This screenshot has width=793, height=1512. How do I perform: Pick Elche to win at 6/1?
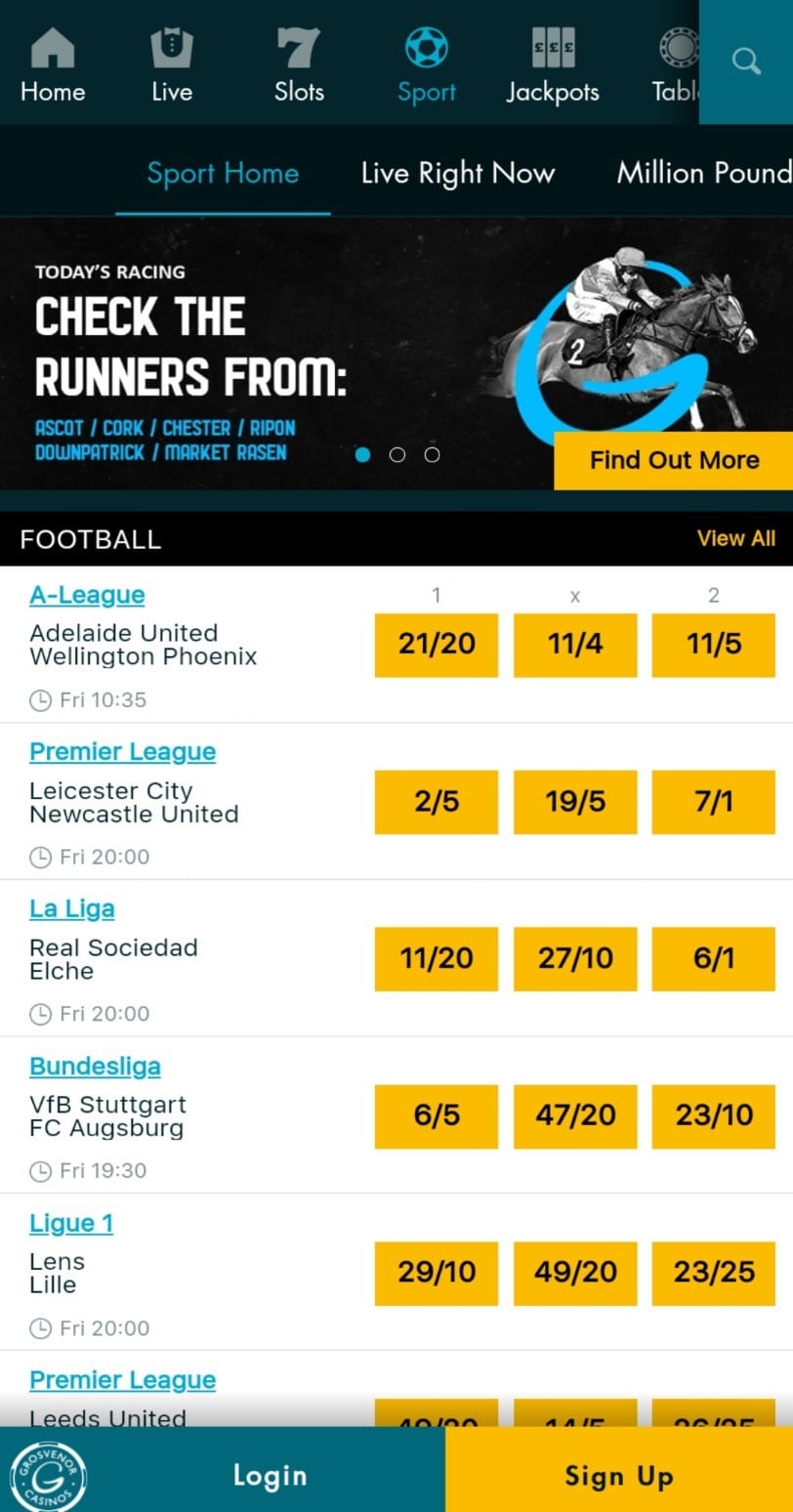(713, 958)
